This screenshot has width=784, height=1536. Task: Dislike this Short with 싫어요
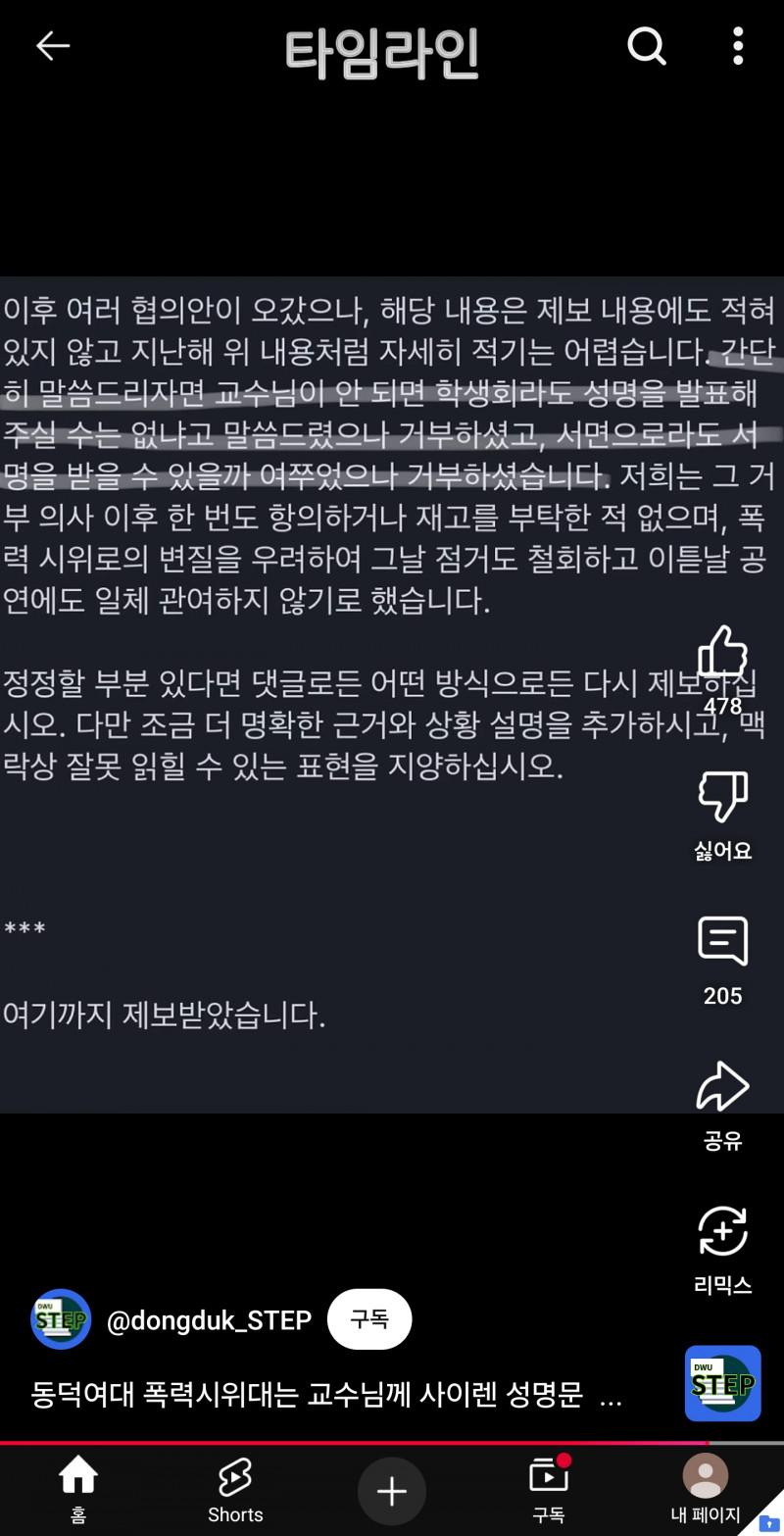(722, 796)
